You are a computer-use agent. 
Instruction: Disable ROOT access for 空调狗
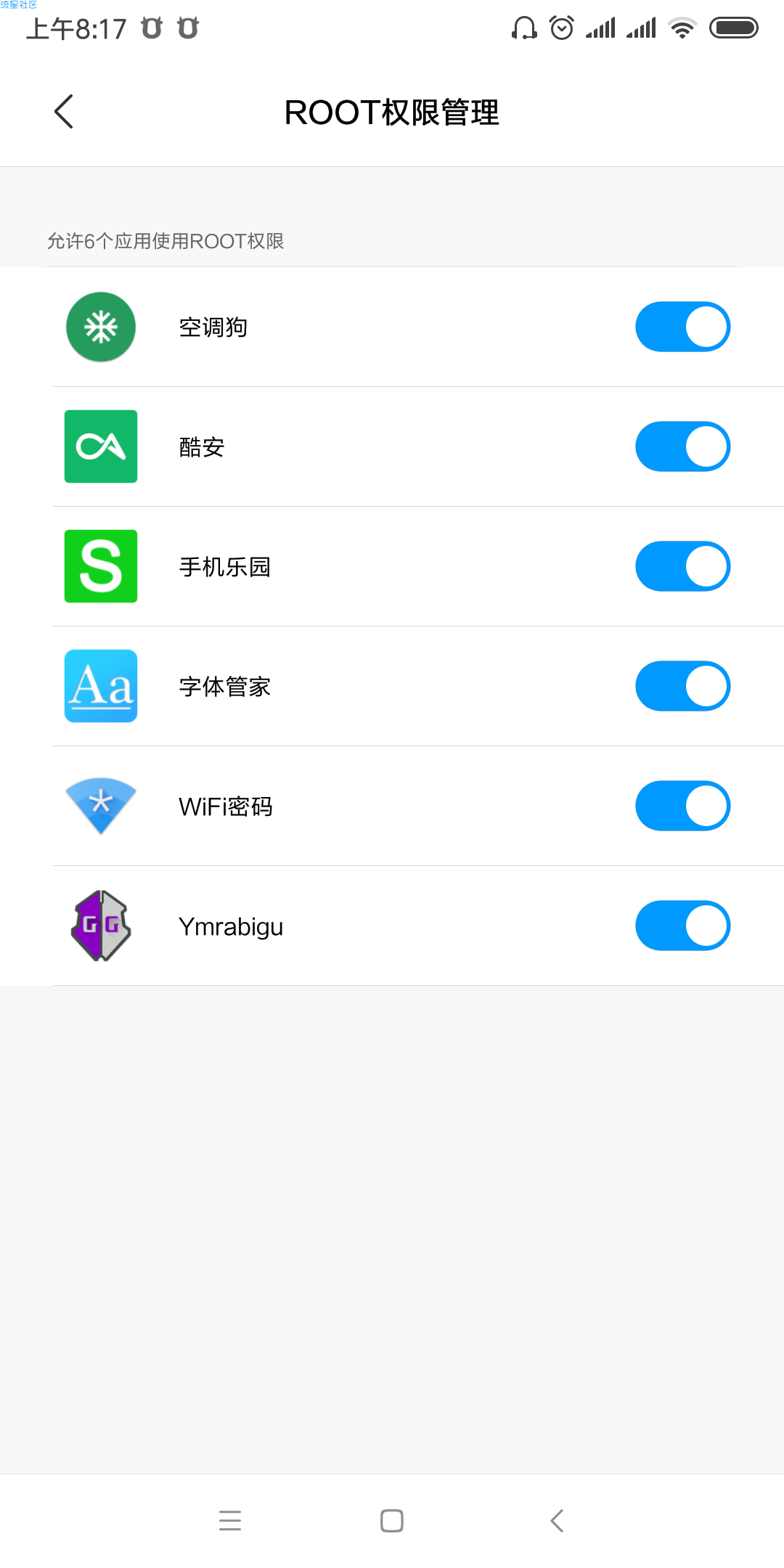pyautogui.click(x=682, y=327)
